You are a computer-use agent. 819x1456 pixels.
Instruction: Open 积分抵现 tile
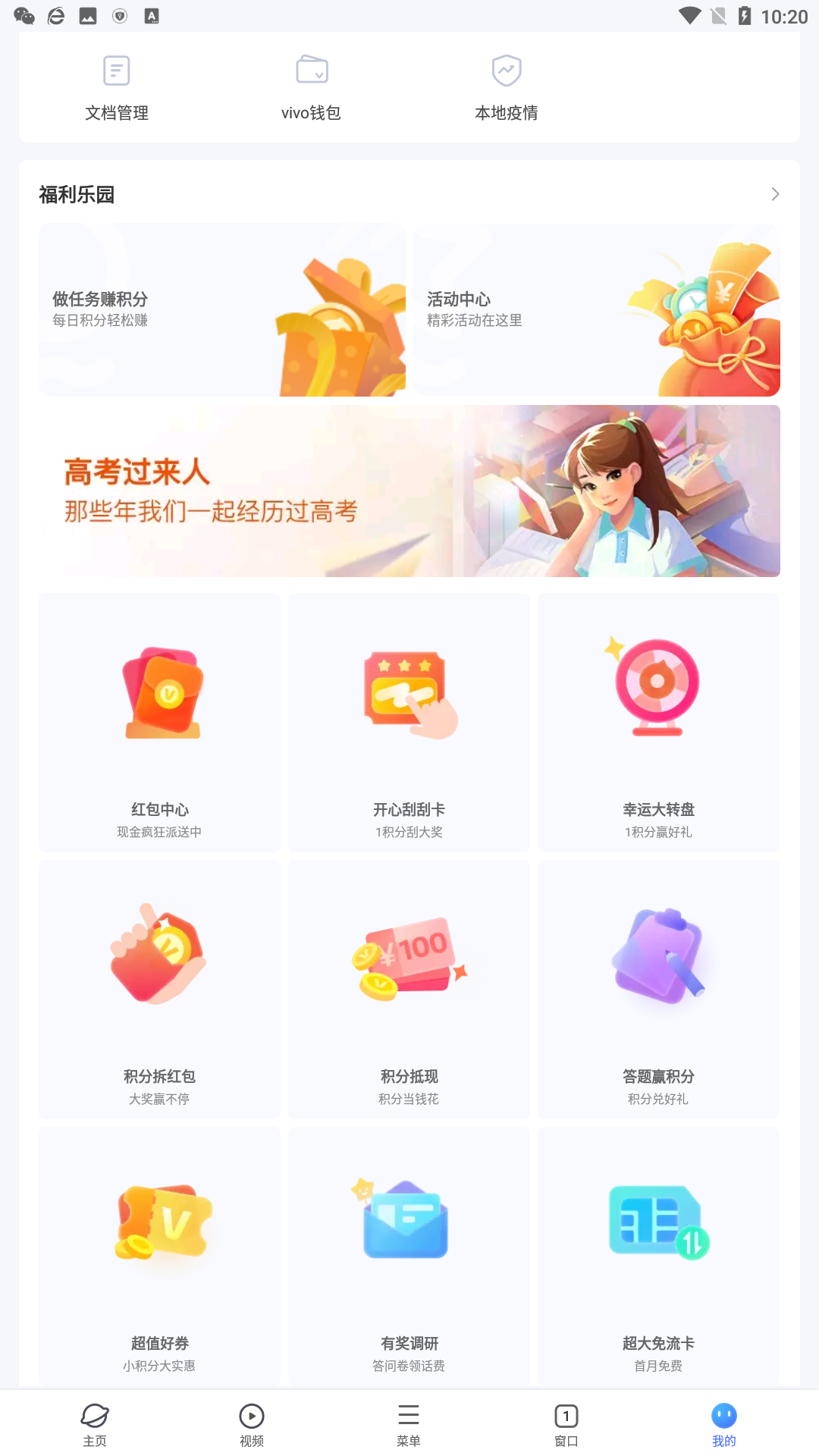[x=409, y=989]
